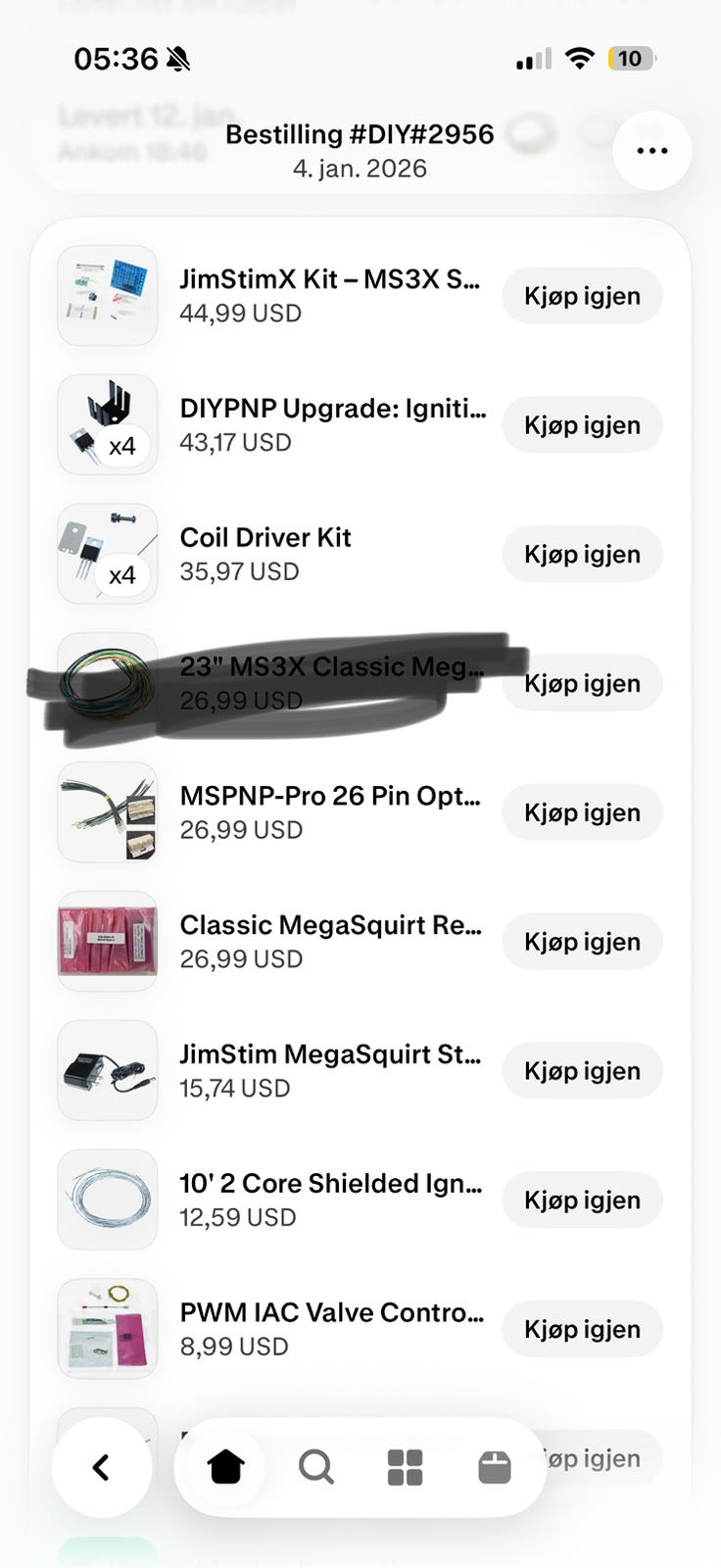This screenshot has height=1568, width=721.
Task: Reorder the Coil Driver Kit
Action: 582,554
